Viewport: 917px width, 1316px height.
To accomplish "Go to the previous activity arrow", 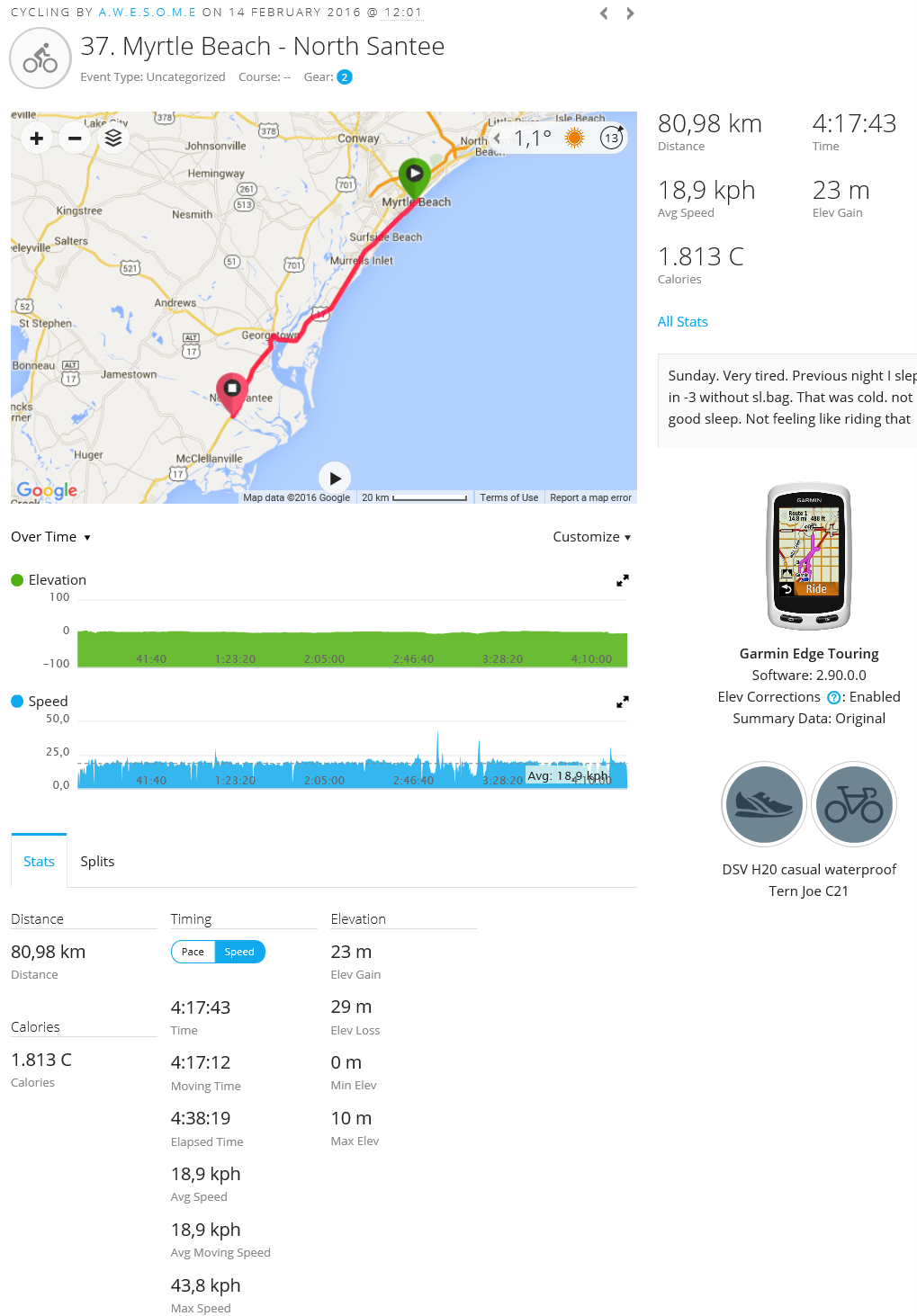I will coord(604,13).
